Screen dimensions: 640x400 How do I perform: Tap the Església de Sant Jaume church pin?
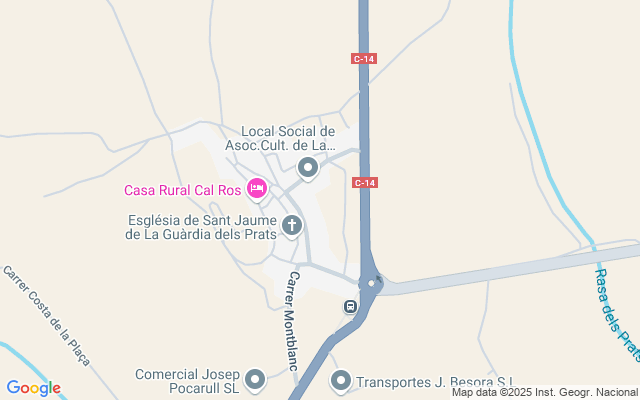pos(292,226)
